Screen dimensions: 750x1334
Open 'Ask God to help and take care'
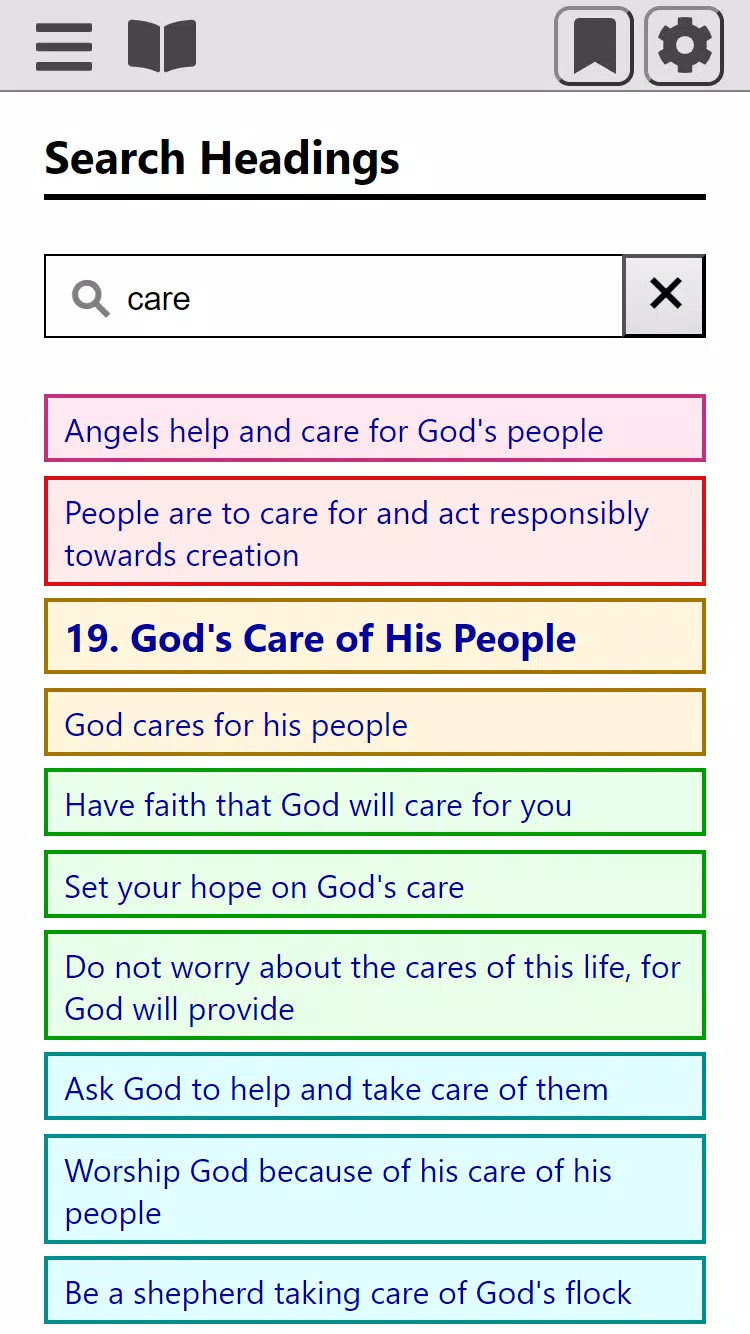coord(375,1087)
